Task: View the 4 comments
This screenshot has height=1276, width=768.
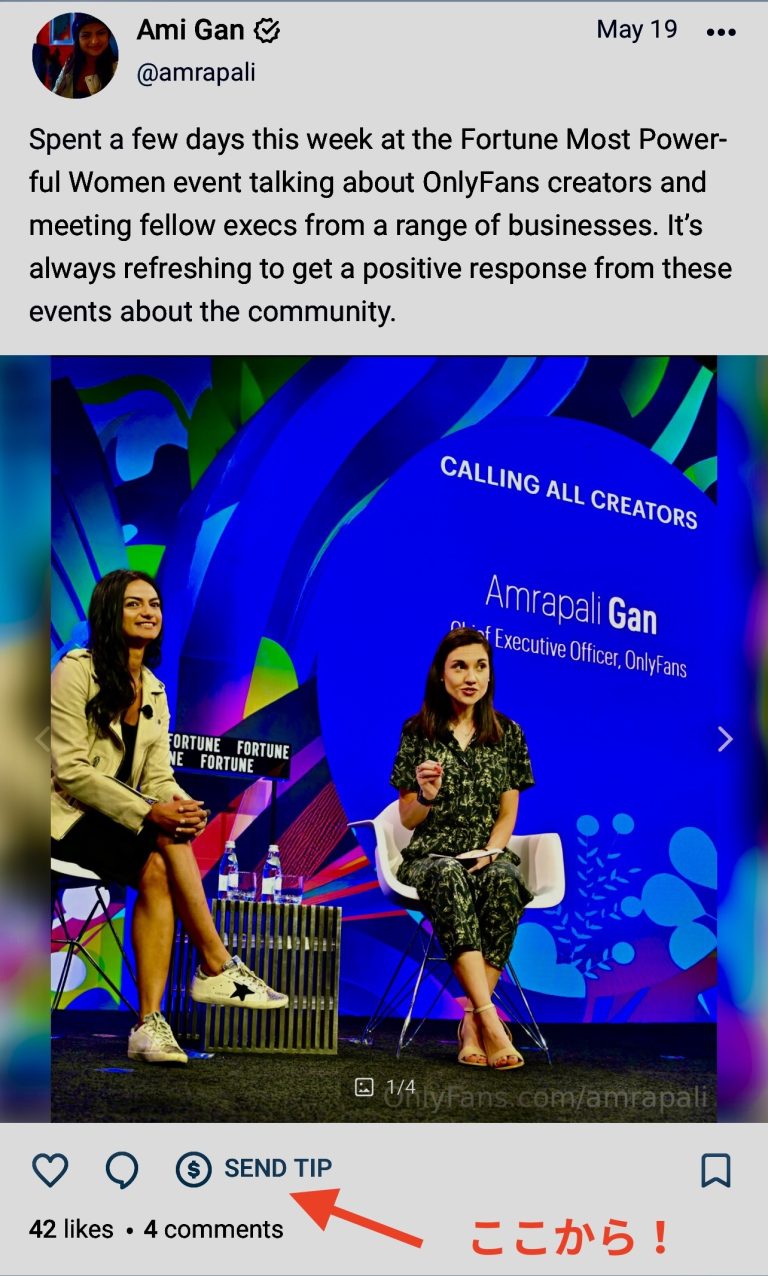Action: click(x=213, y=1229)
